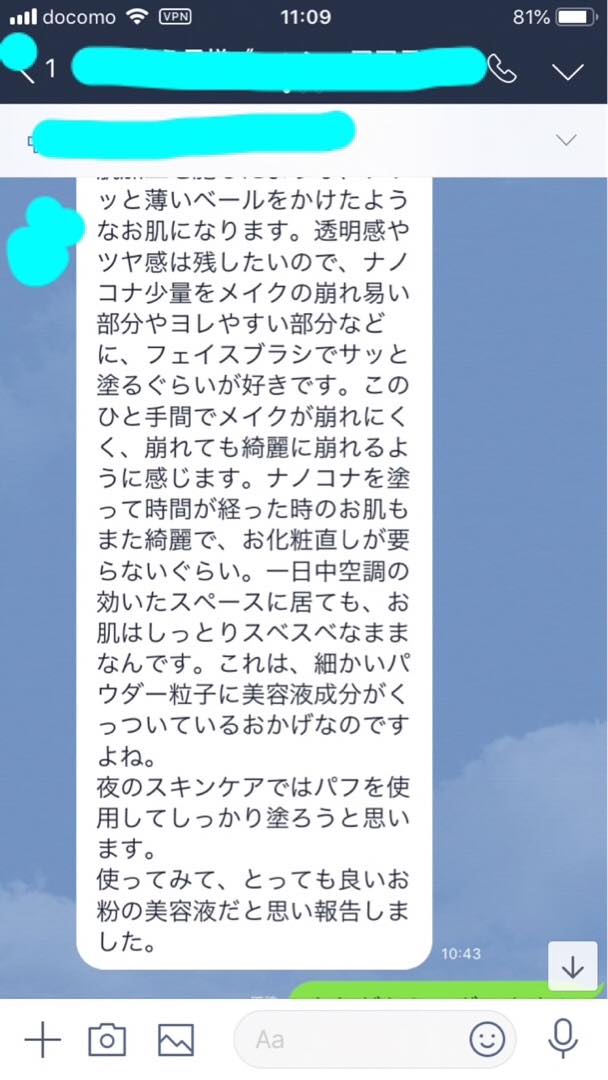Launch the camera to take photo
This screenshot has width=608, height=1080.
click(107, 1039)
